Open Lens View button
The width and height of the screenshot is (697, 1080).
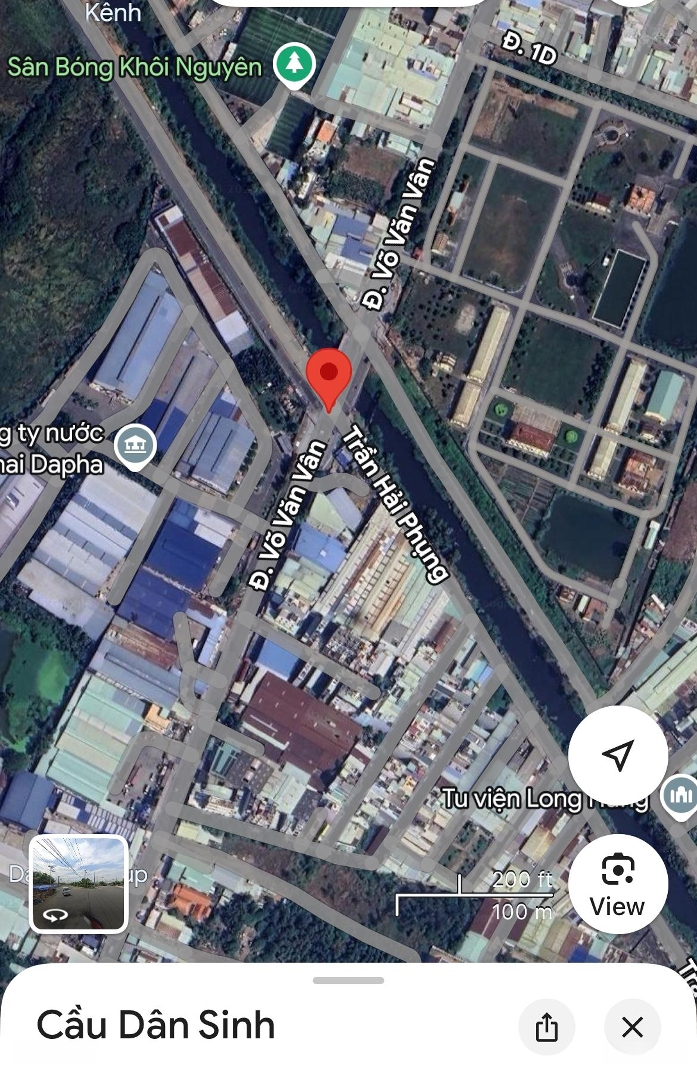(x=617, y=884)
